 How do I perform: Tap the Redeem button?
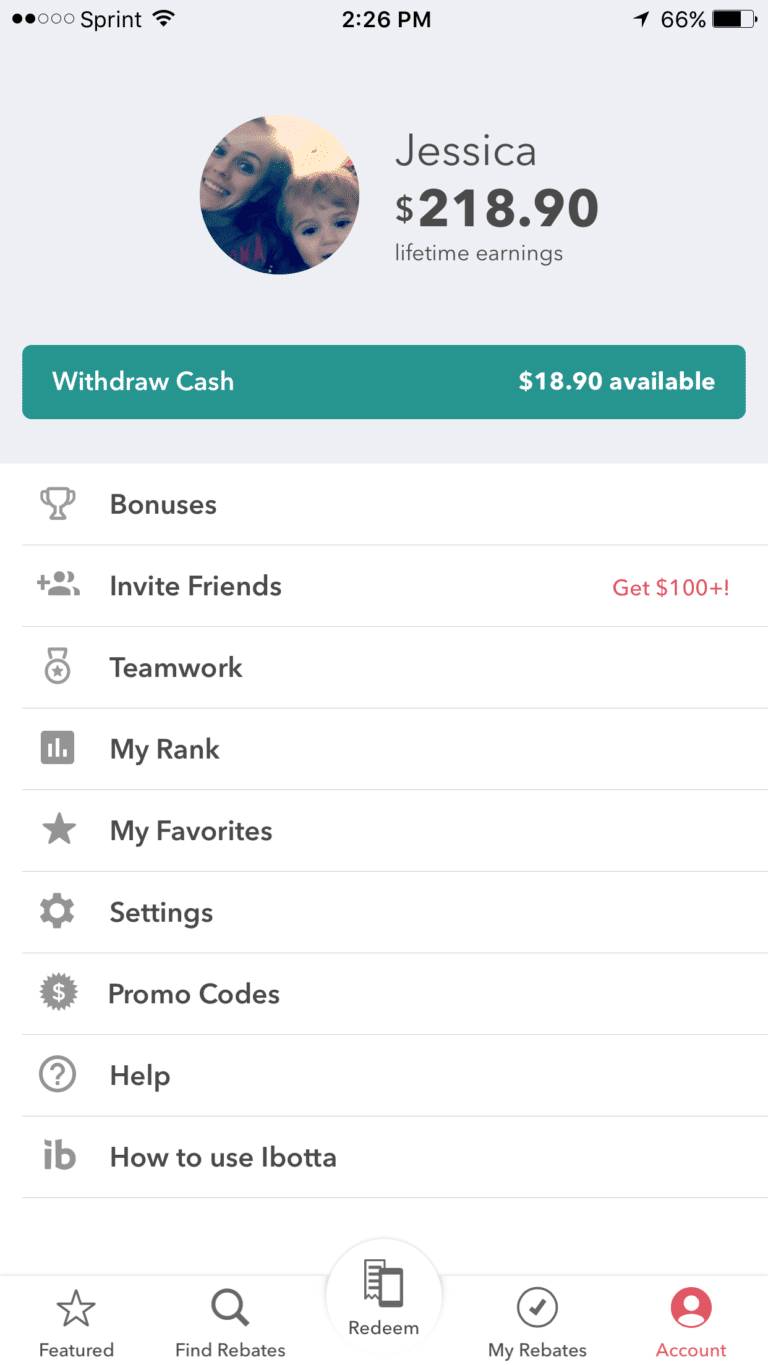click(384, 1297)
